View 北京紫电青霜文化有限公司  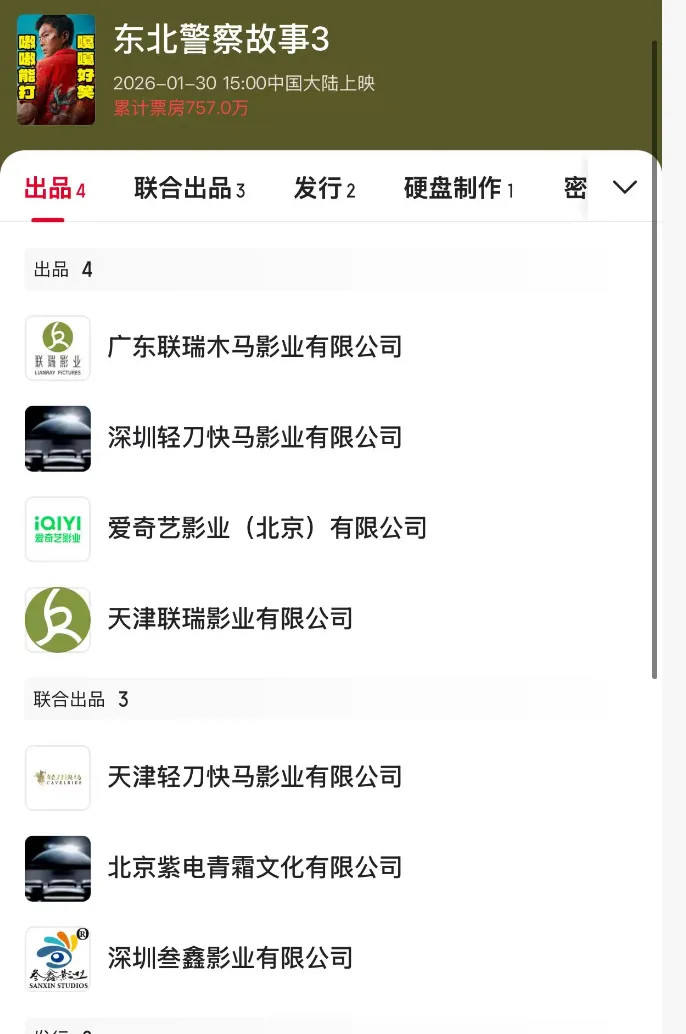[x=254, y=867]
